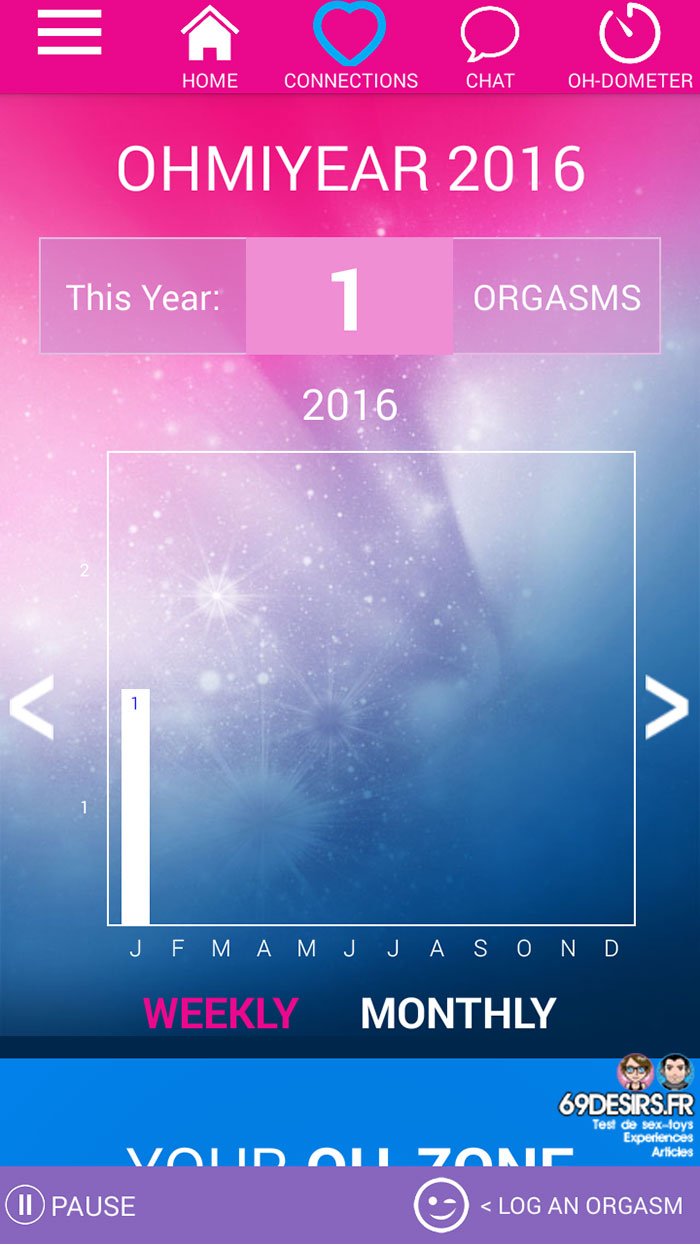The width and height of the screenshot is (700, 1244).
Task: Tap the Log an Orgasm button
Action: click(x=549, y=1205)
